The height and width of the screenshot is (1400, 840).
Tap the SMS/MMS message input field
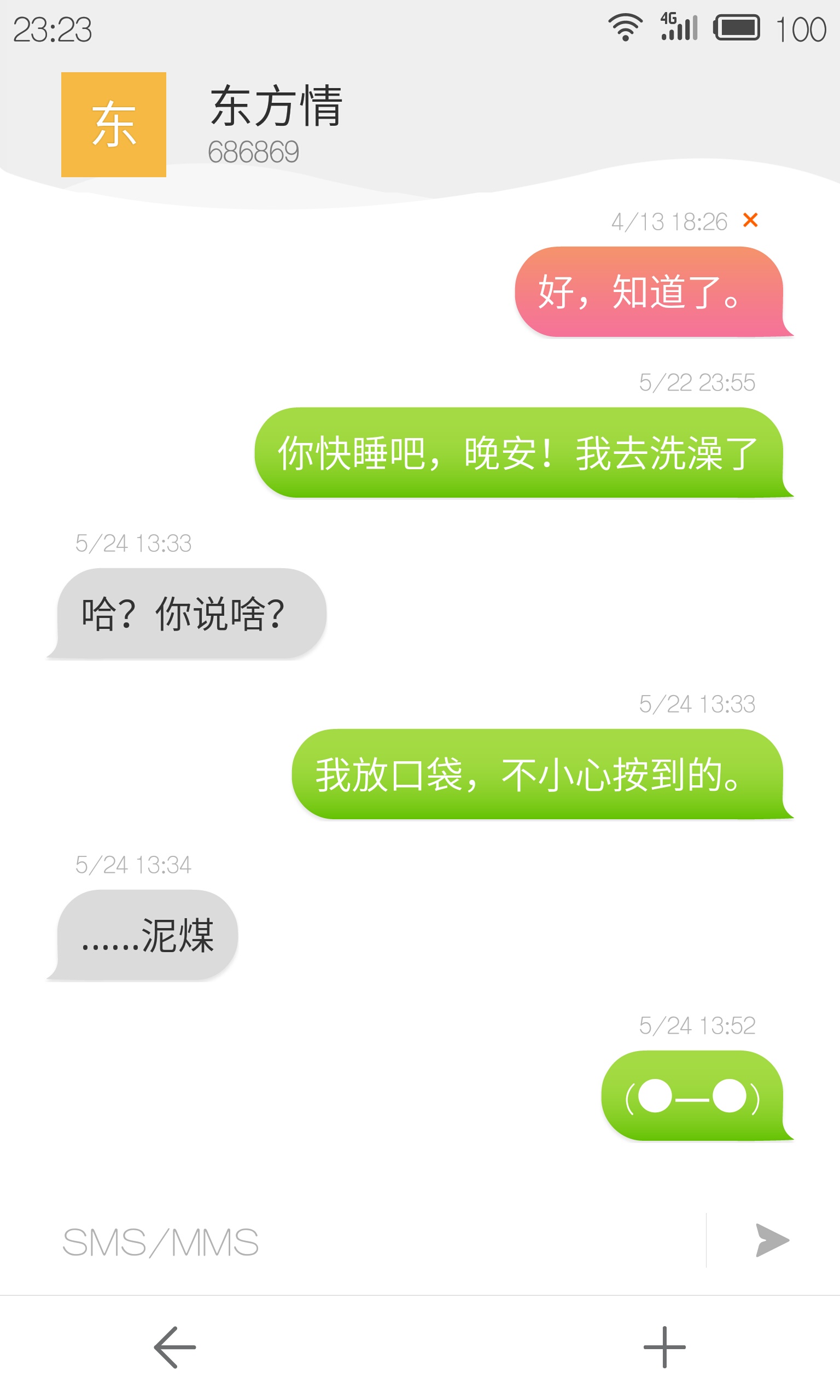[374, 1242]
